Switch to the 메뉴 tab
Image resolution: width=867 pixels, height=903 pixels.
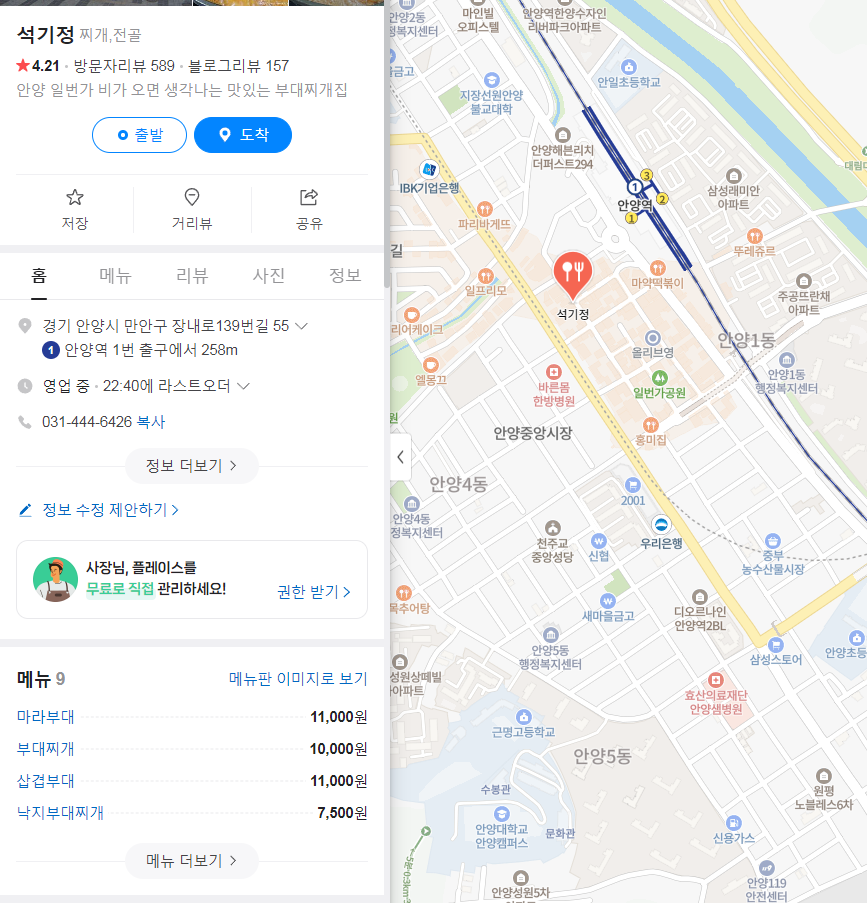click(115, 276)
